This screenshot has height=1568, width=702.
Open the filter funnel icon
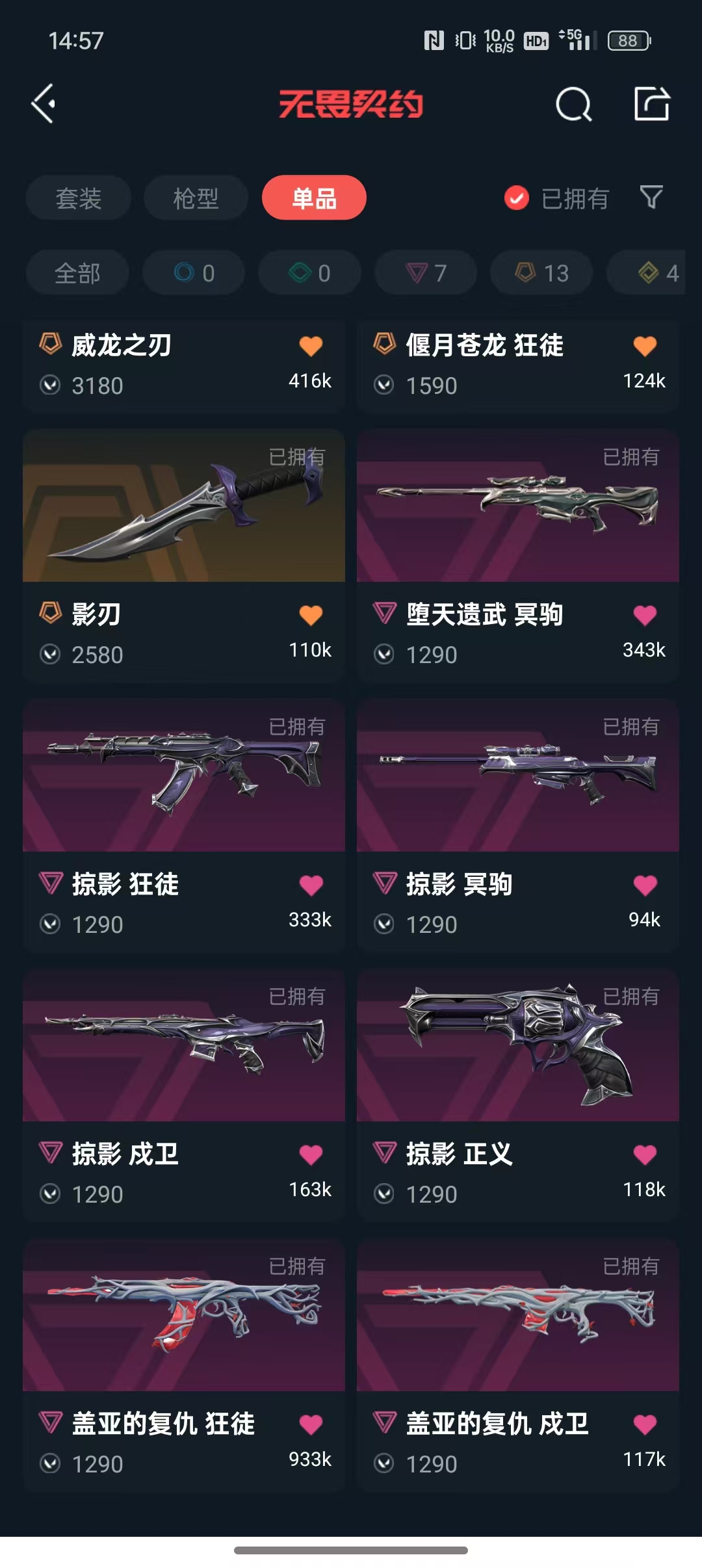pyautogui.click(x=651, y=197)
